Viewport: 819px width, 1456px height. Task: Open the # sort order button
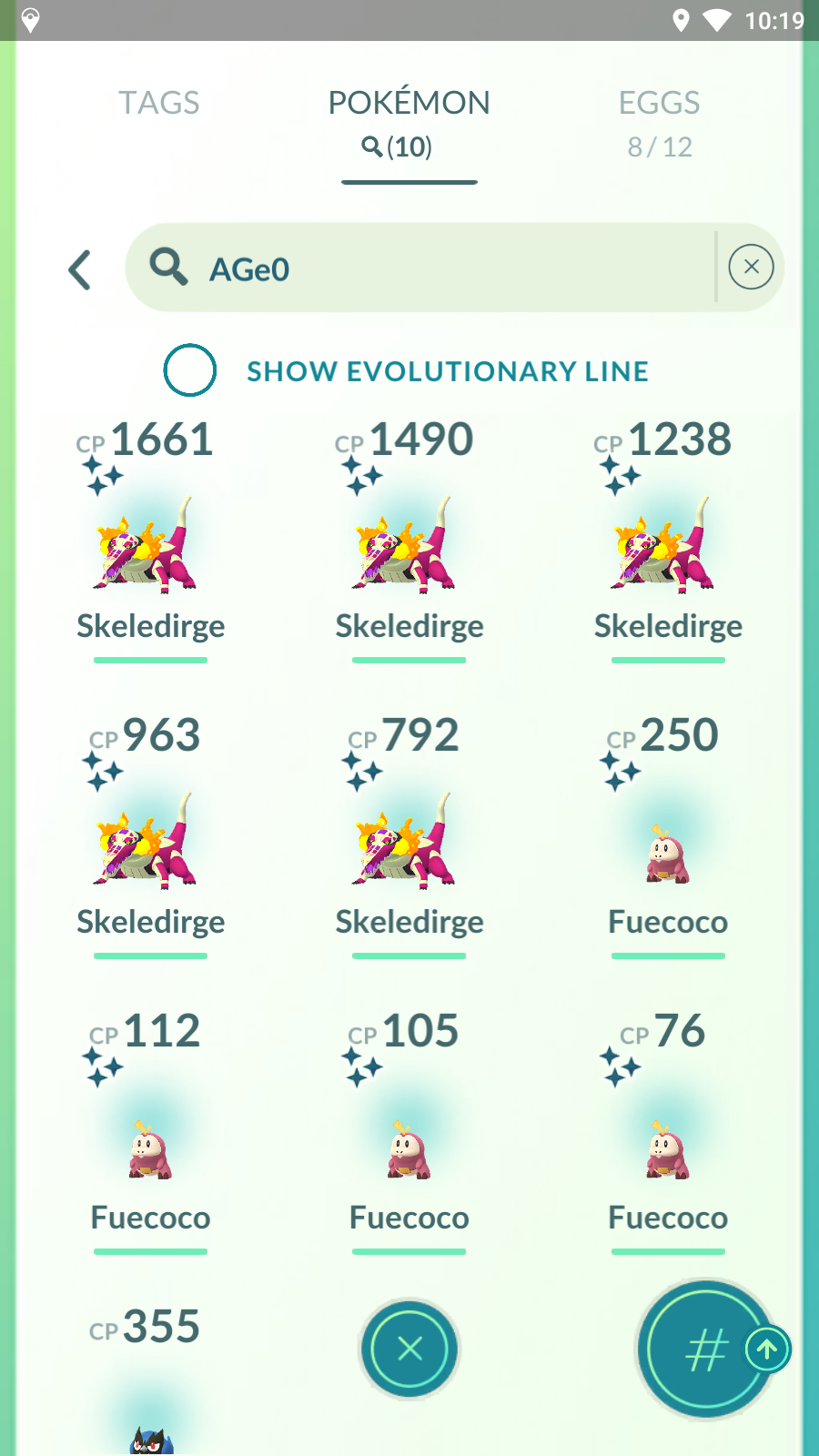coord(704,1350)
